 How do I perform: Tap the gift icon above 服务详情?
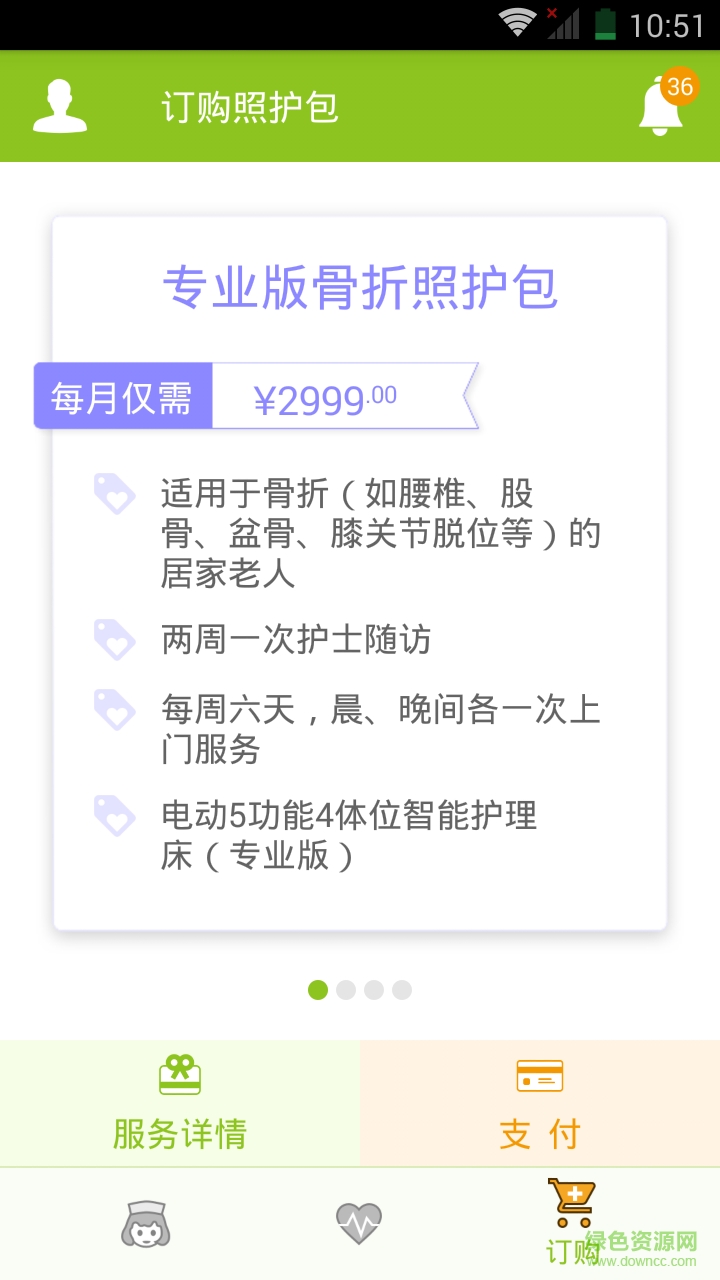coord(180,1077)
